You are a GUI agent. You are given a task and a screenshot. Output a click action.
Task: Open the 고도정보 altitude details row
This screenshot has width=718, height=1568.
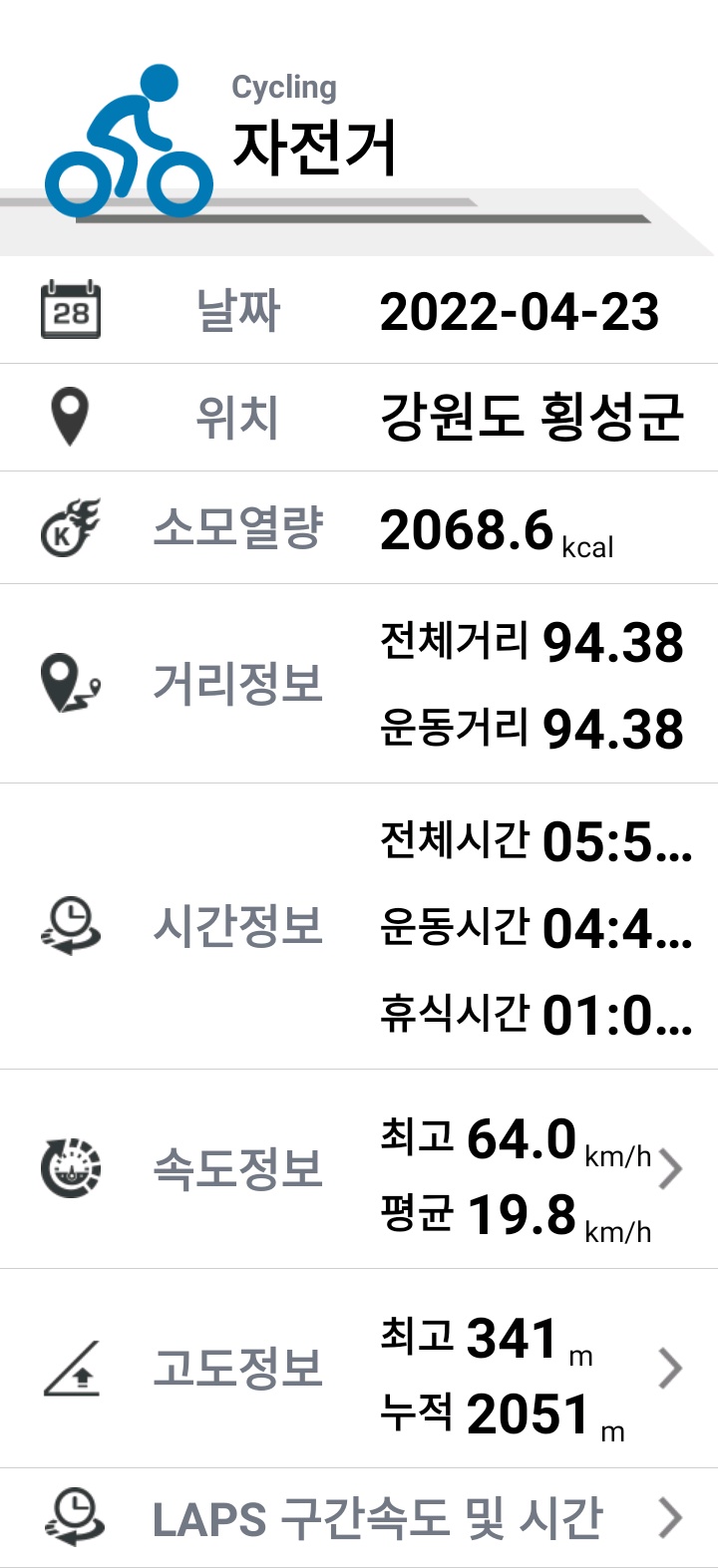[359, 1369]
